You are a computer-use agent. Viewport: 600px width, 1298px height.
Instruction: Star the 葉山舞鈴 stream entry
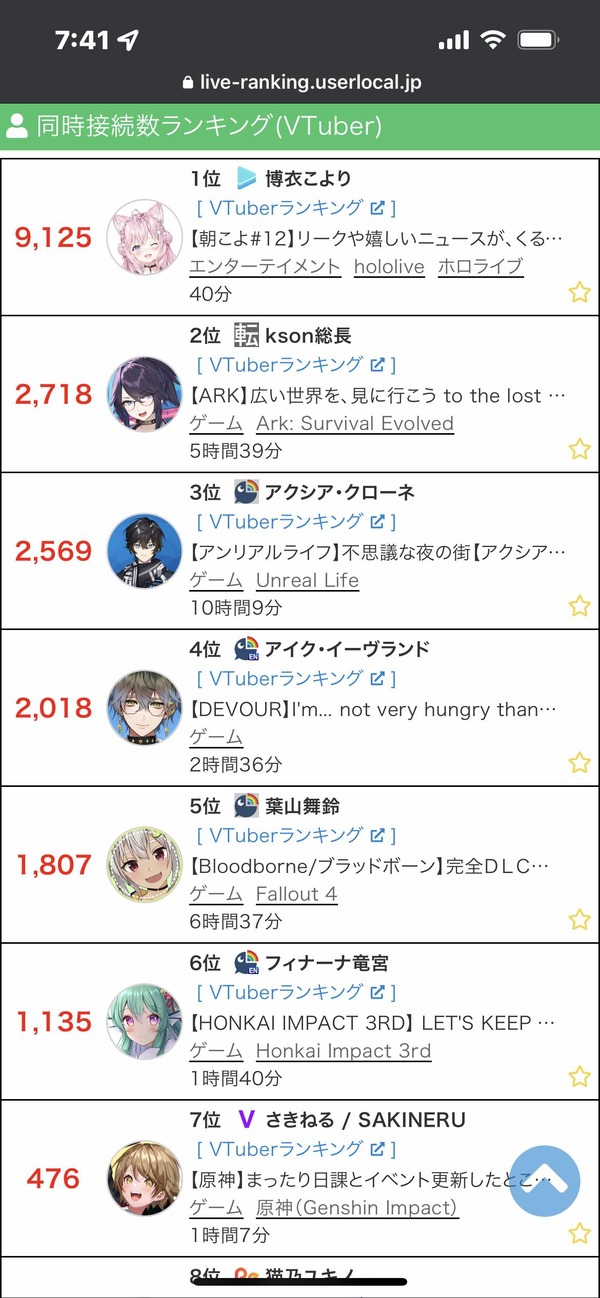point(579,920)
